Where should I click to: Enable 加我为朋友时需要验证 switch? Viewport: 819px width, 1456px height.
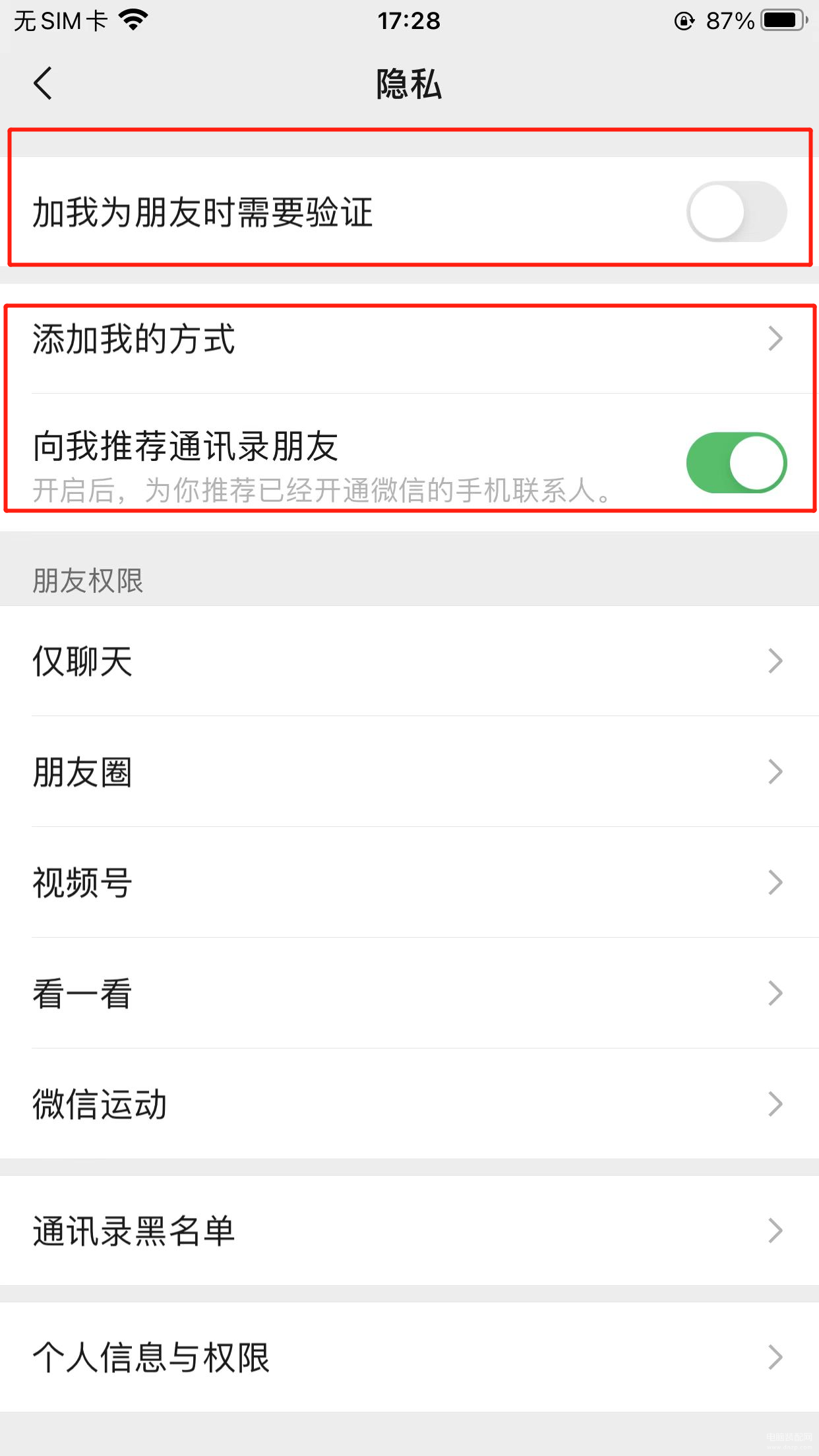(x=737, y=212)
